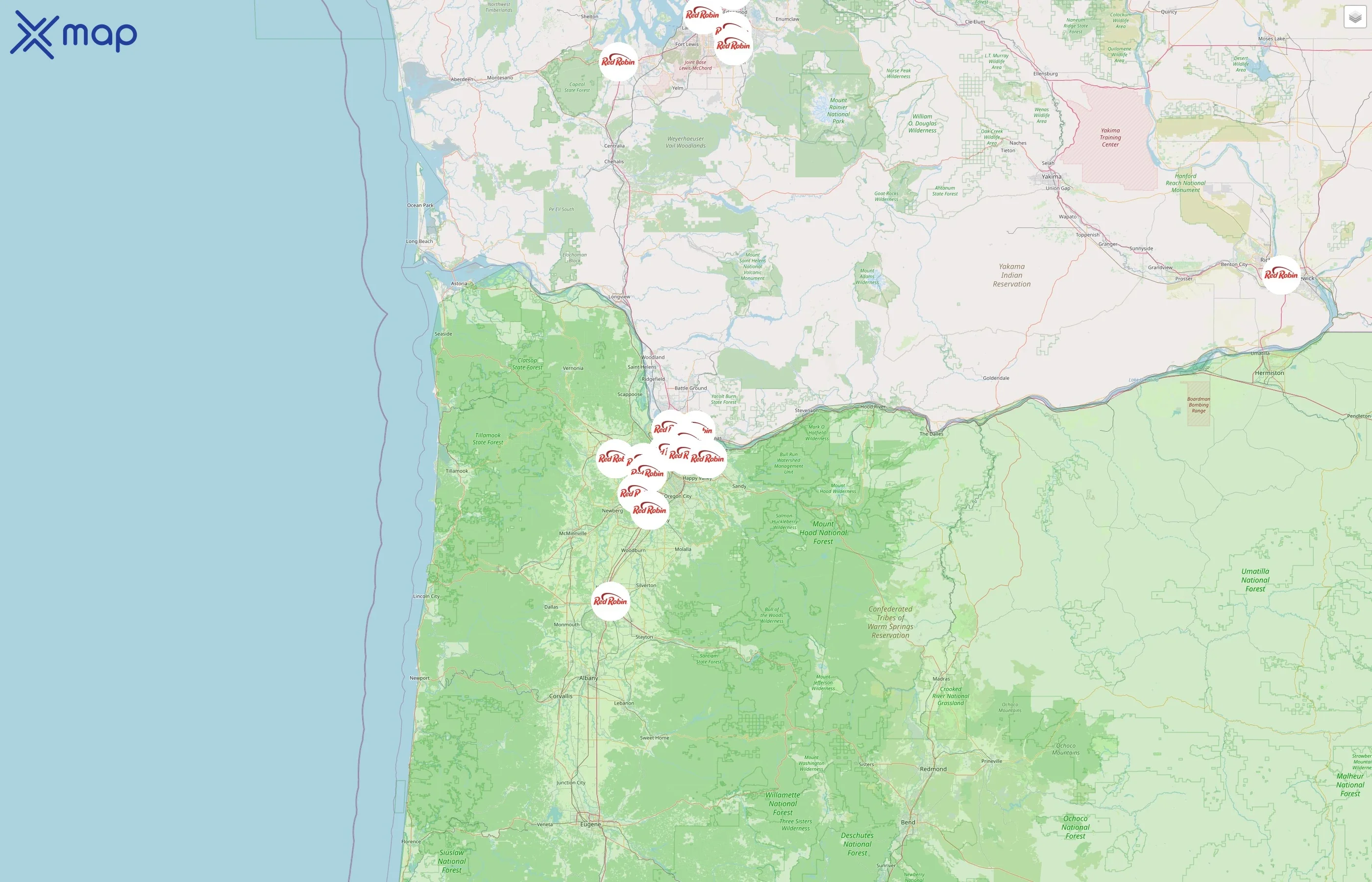Select the Red Robin marker east of Fort Lewis
1372x882 pixels.
734,46
